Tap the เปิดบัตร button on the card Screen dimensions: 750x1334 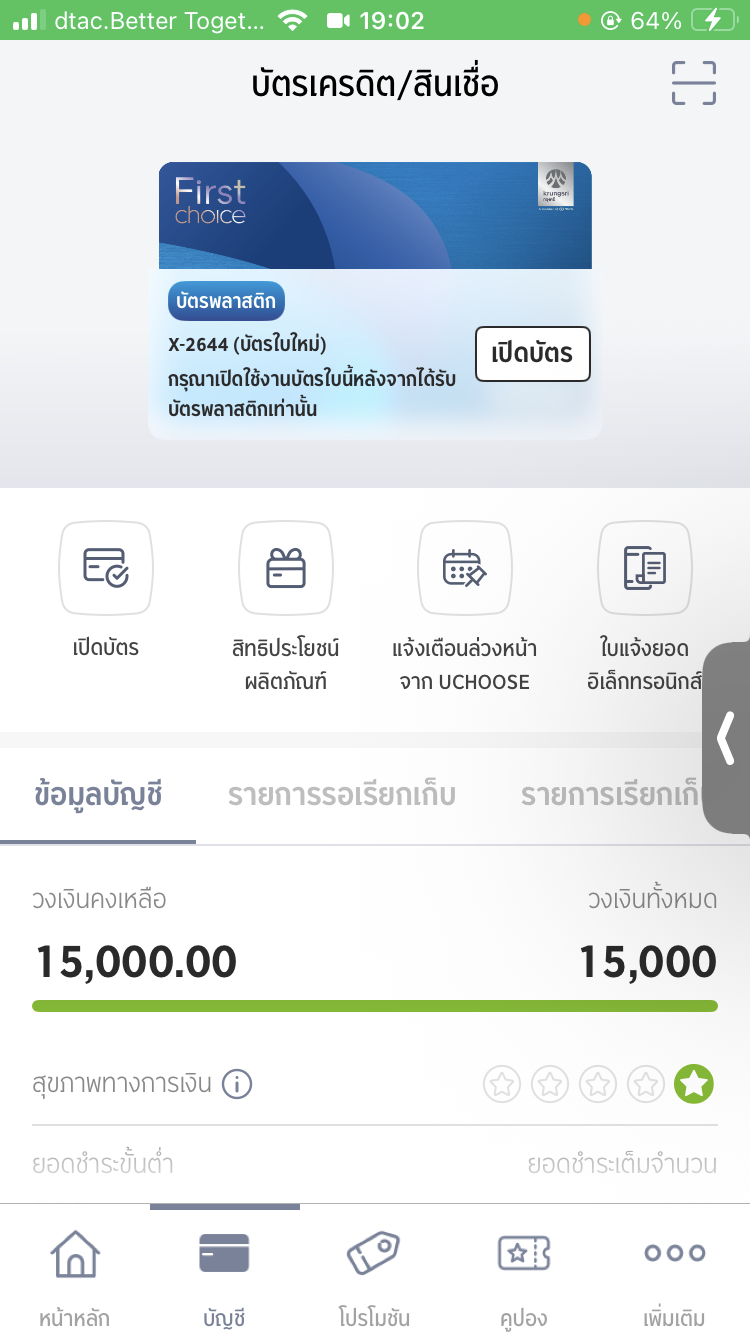coord(532,354)
